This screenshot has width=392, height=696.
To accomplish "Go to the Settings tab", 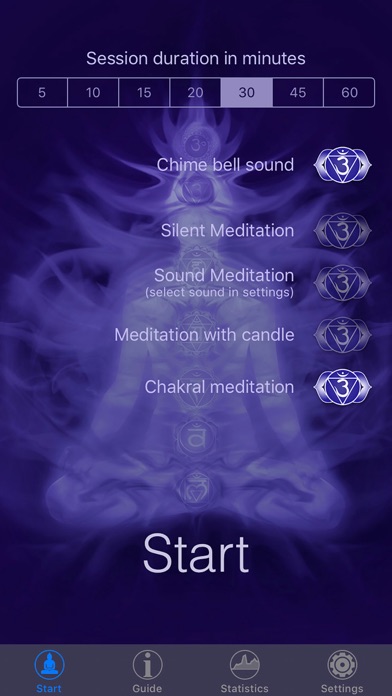I will [342, 672].
